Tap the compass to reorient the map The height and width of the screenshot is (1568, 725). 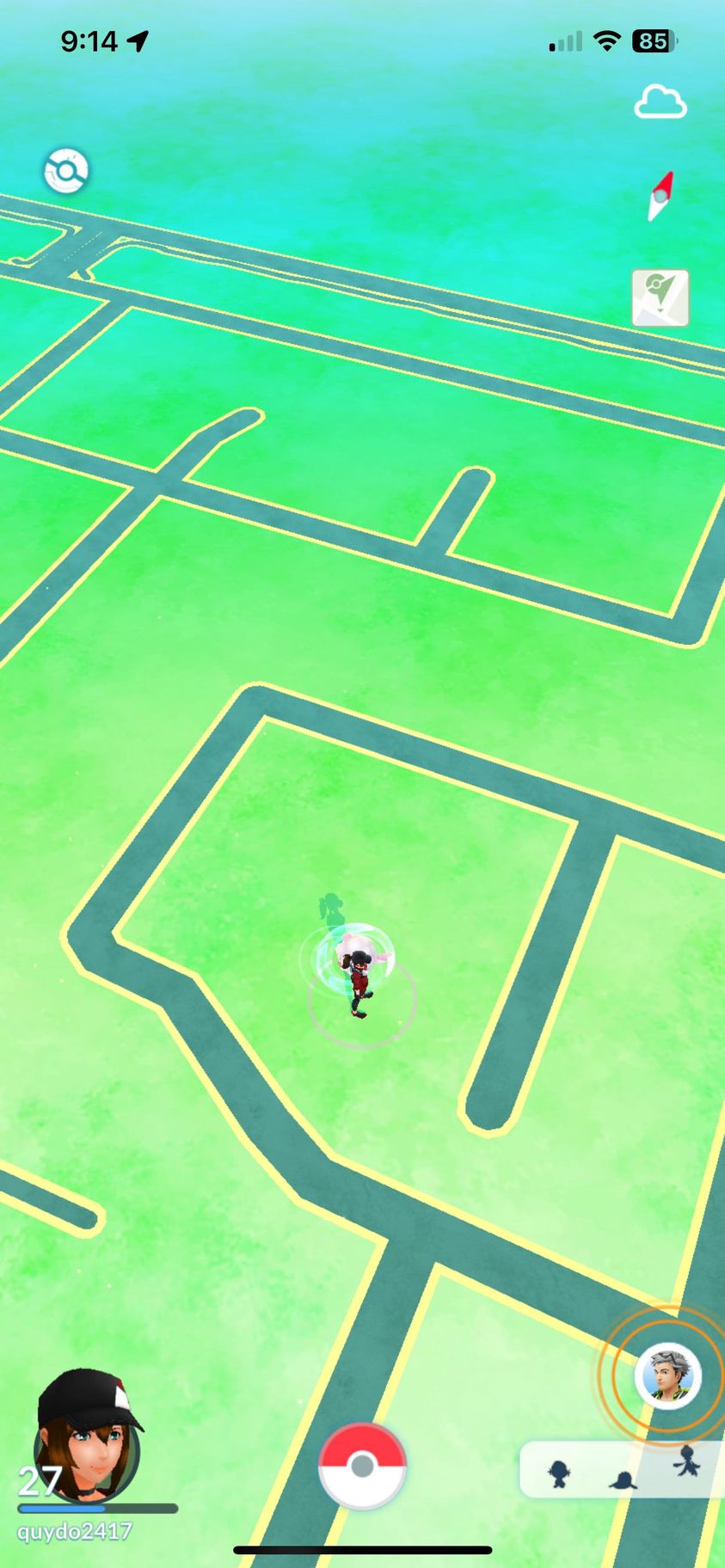(660, 196)
